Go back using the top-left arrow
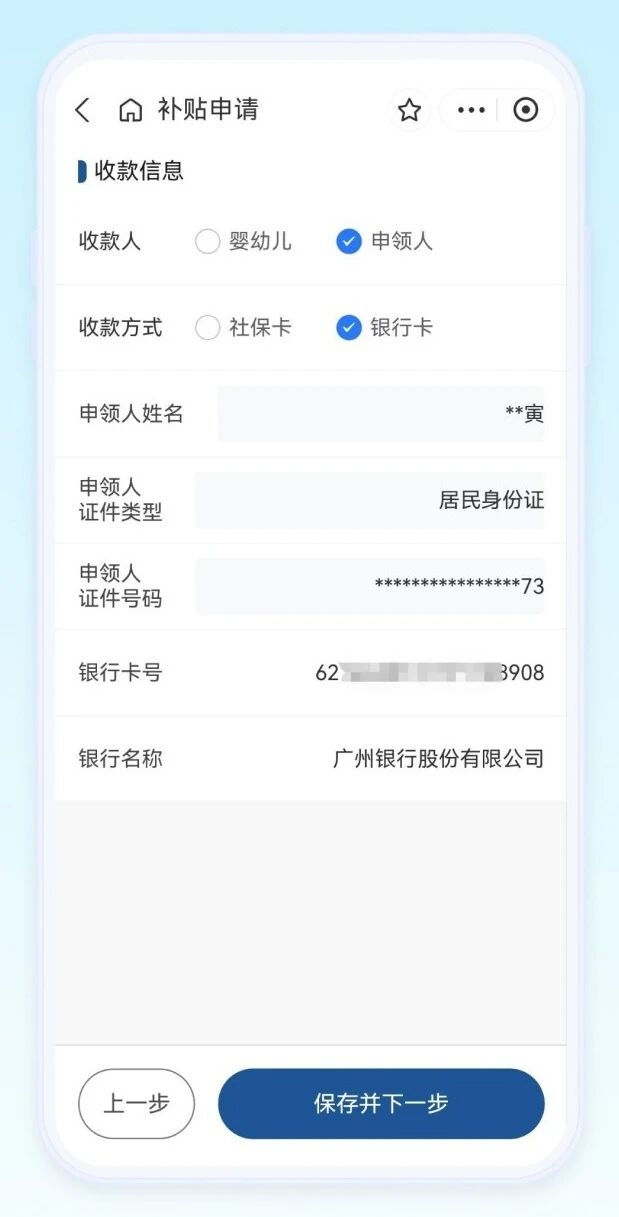 click(x=83, y=110)
